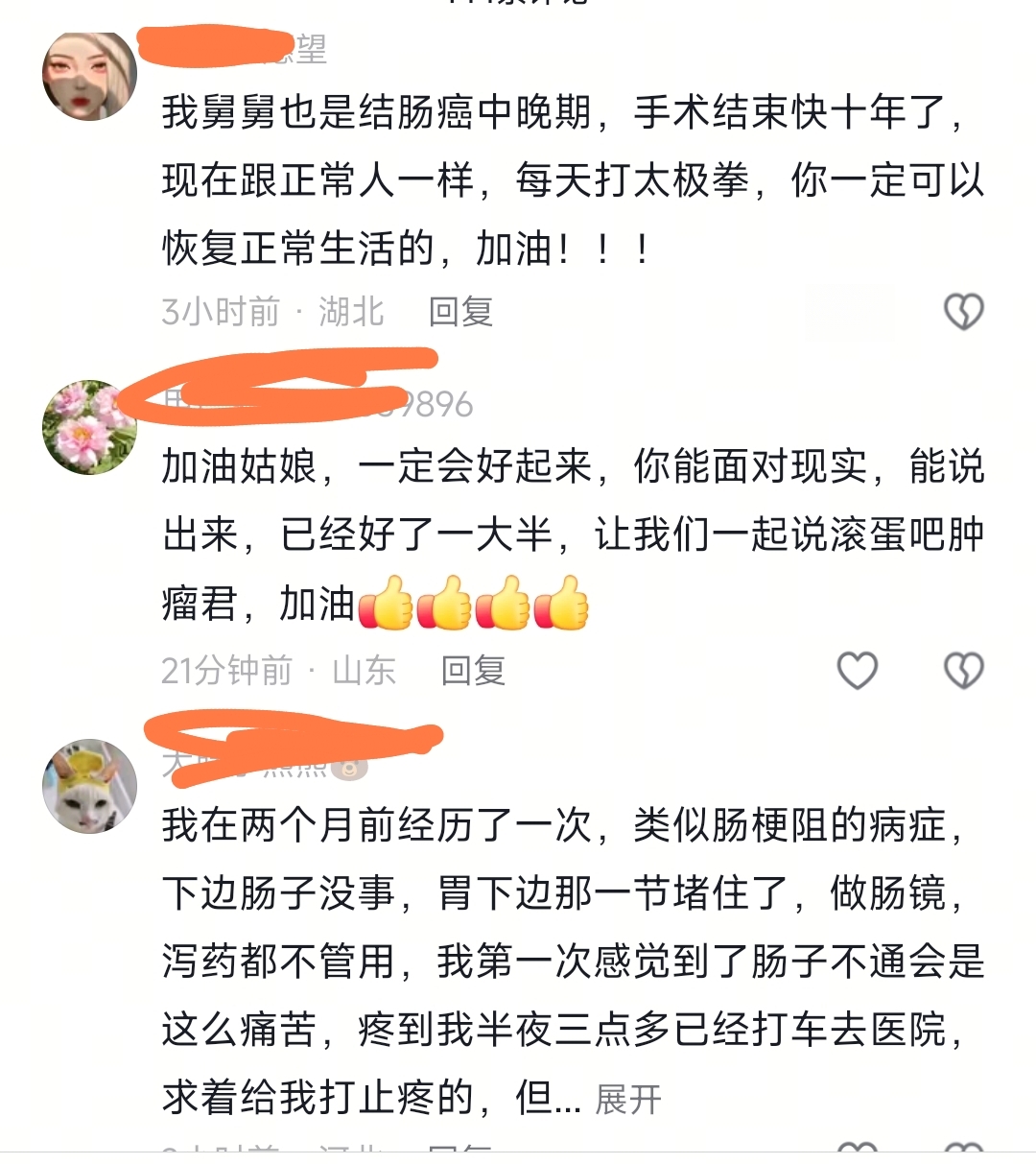Dislike the Shandong comment 加油姑娘

tap(963, 670)
